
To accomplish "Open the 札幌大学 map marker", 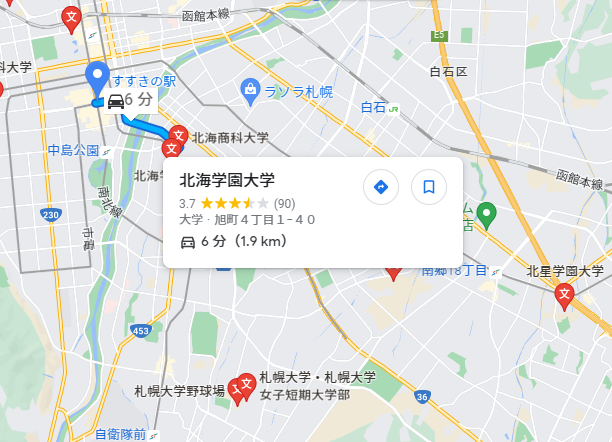I will coord(246,383).
